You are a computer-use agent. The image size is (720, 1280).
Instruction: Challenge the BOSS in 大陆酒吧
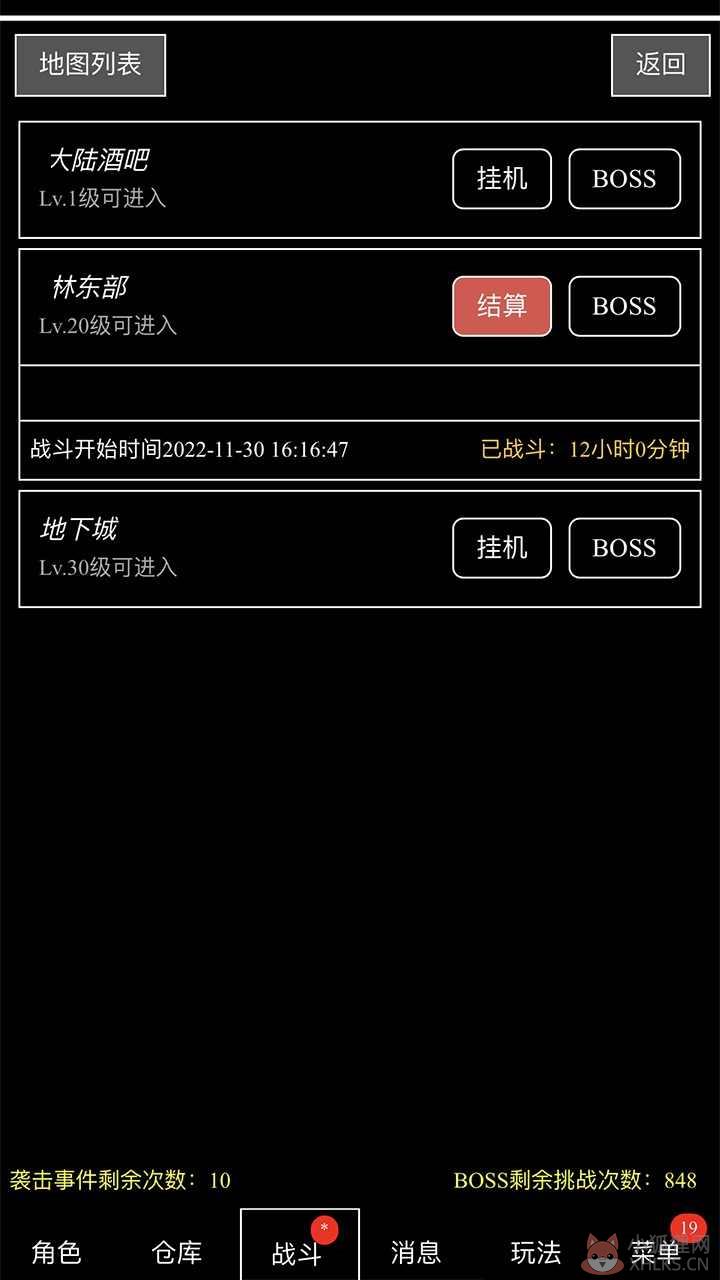pos(625,179)
